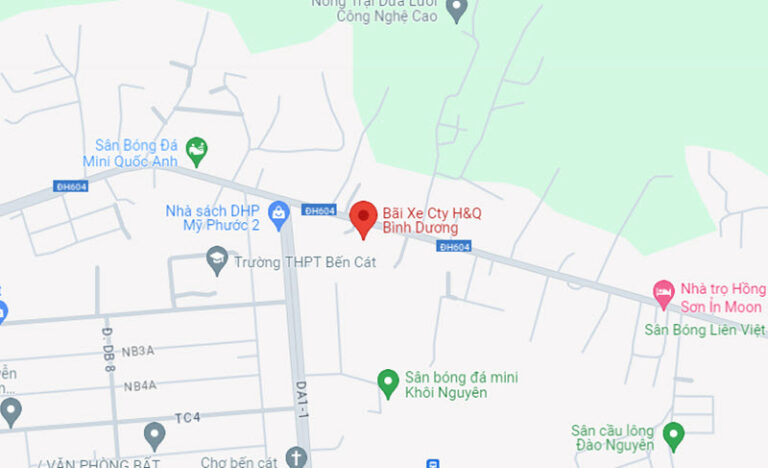Open Sân Bóng Đá Mini Quốc Anh marker
The height and width of the screenshot is (468, 768).
(197, 150)
